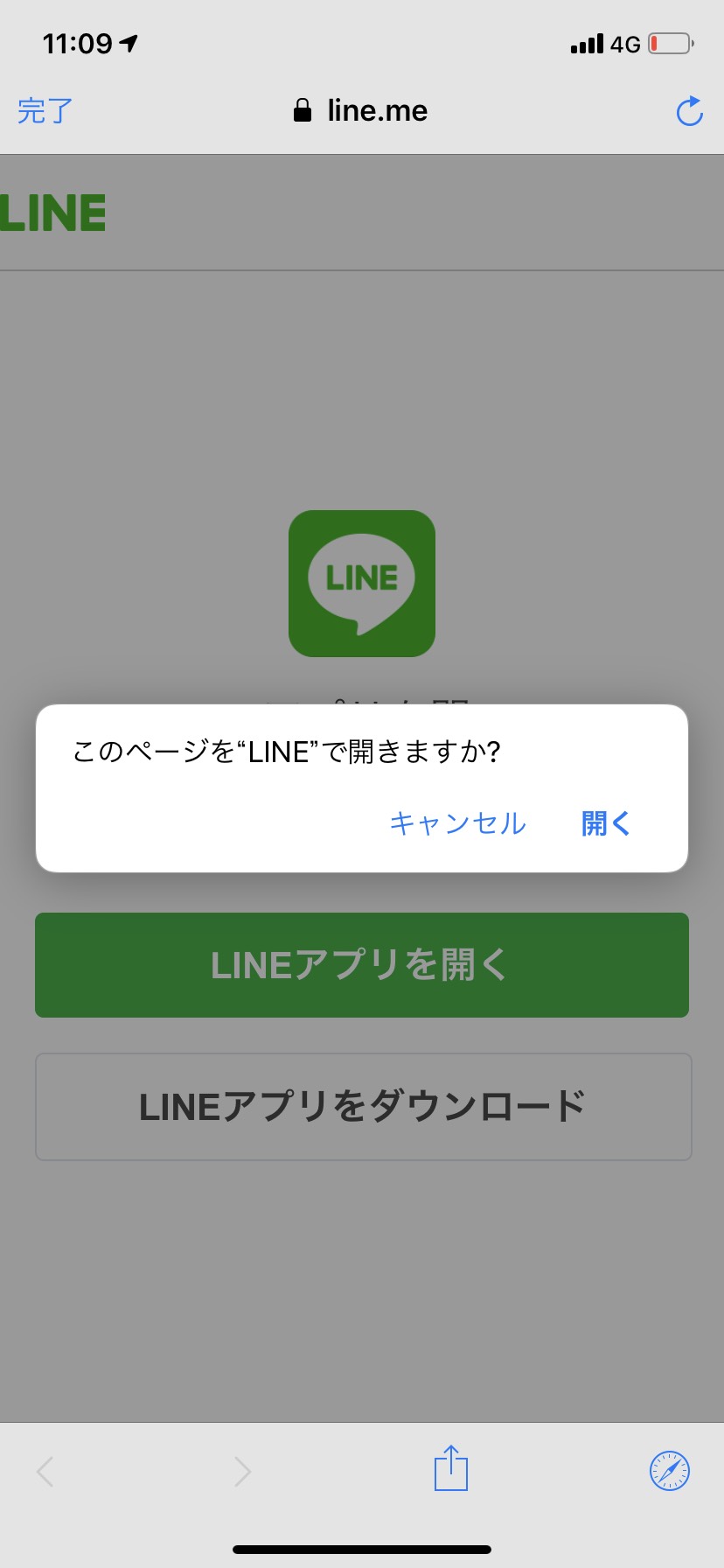Open the share sheet
724x1568 pixels.
pyautogui.click(x=451, y=1467)
